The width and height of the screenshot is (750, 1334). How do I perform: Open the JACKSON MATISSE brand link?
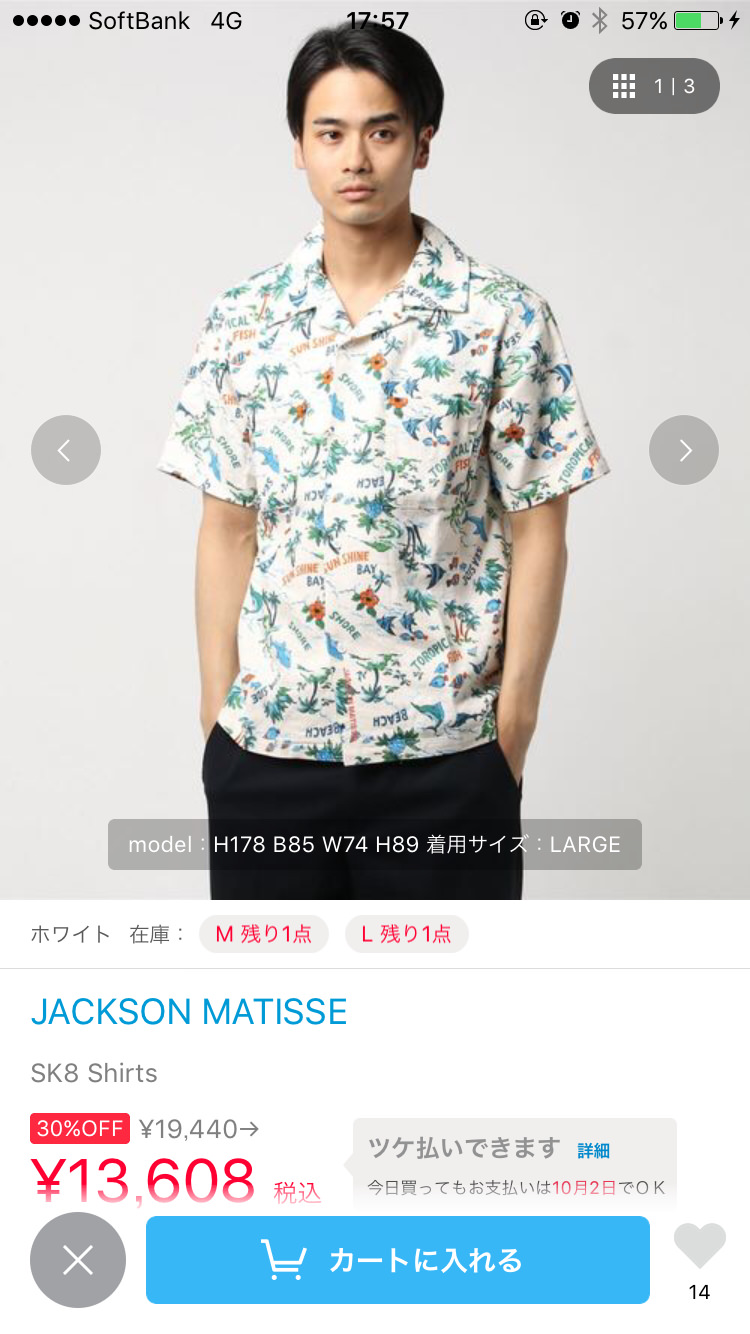point(189,1012)
